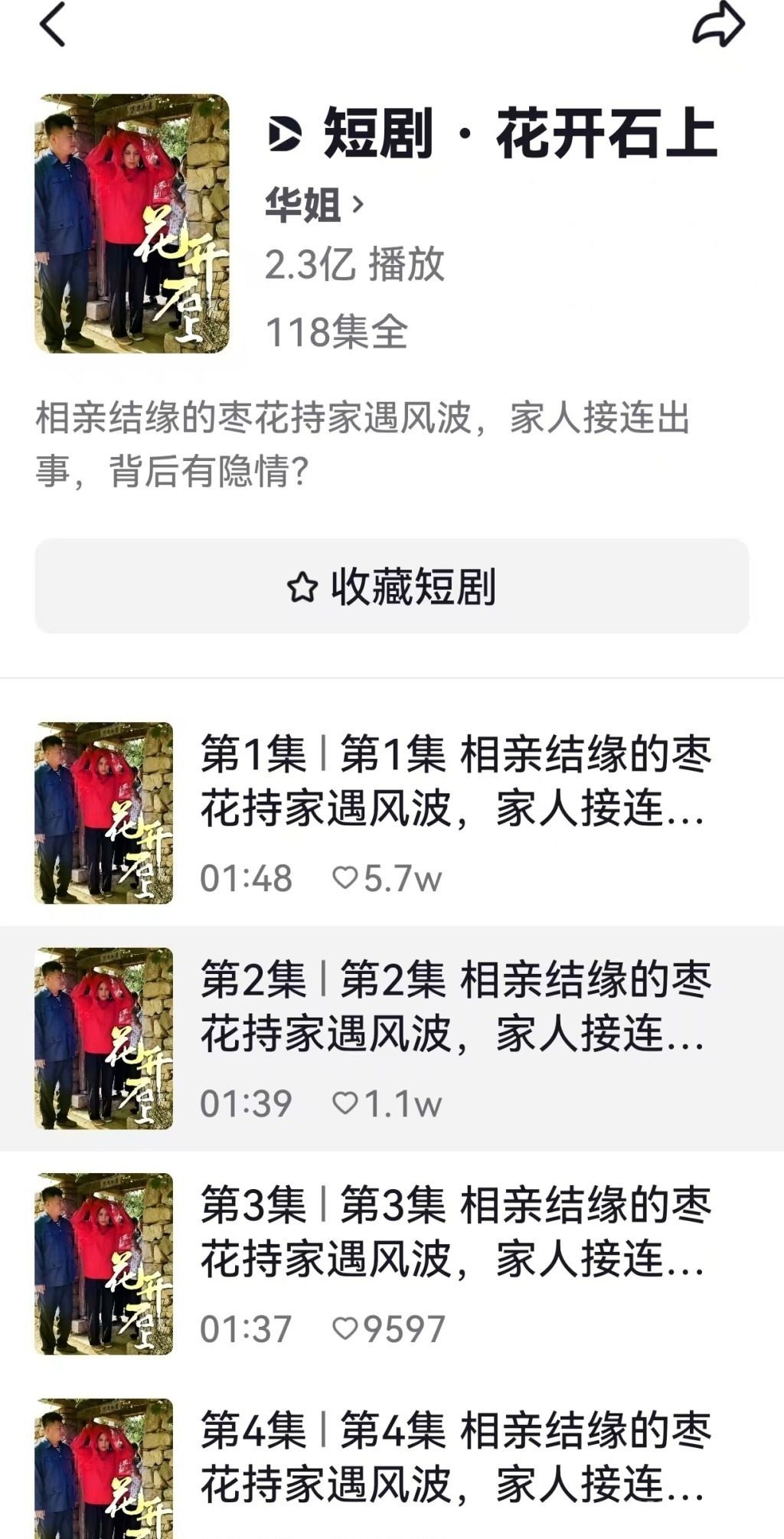The image size is (784, 1539).
Task: Open creator 华姐's profile
Action: (315, 205)
